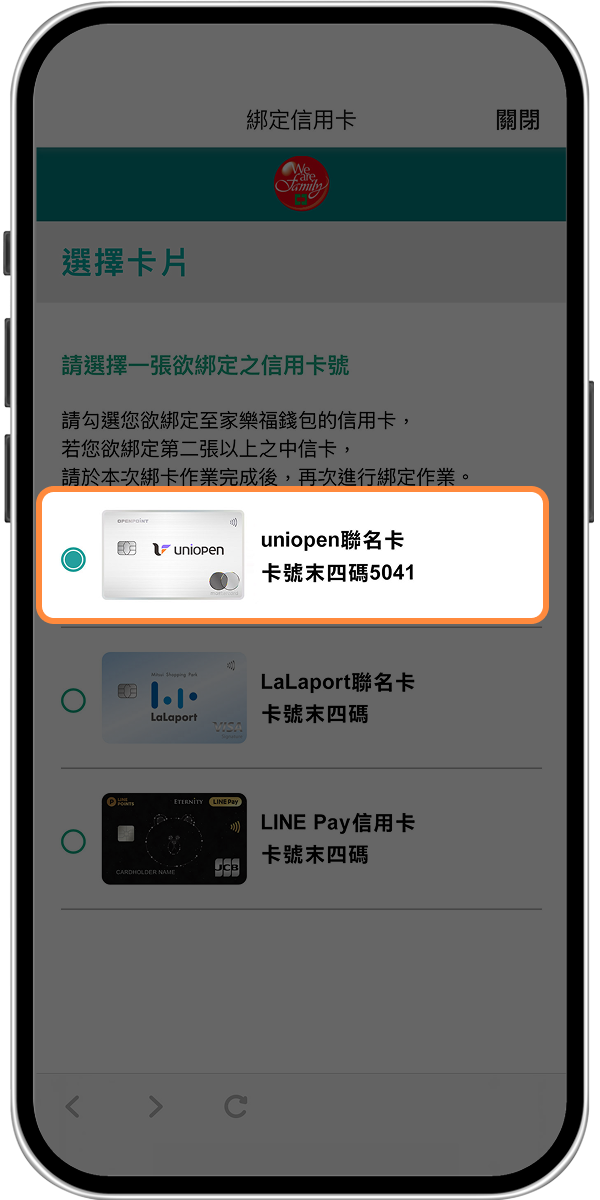Choose the LaLaport co-branded card option
Screen dimensions: 600x1200
73,700
